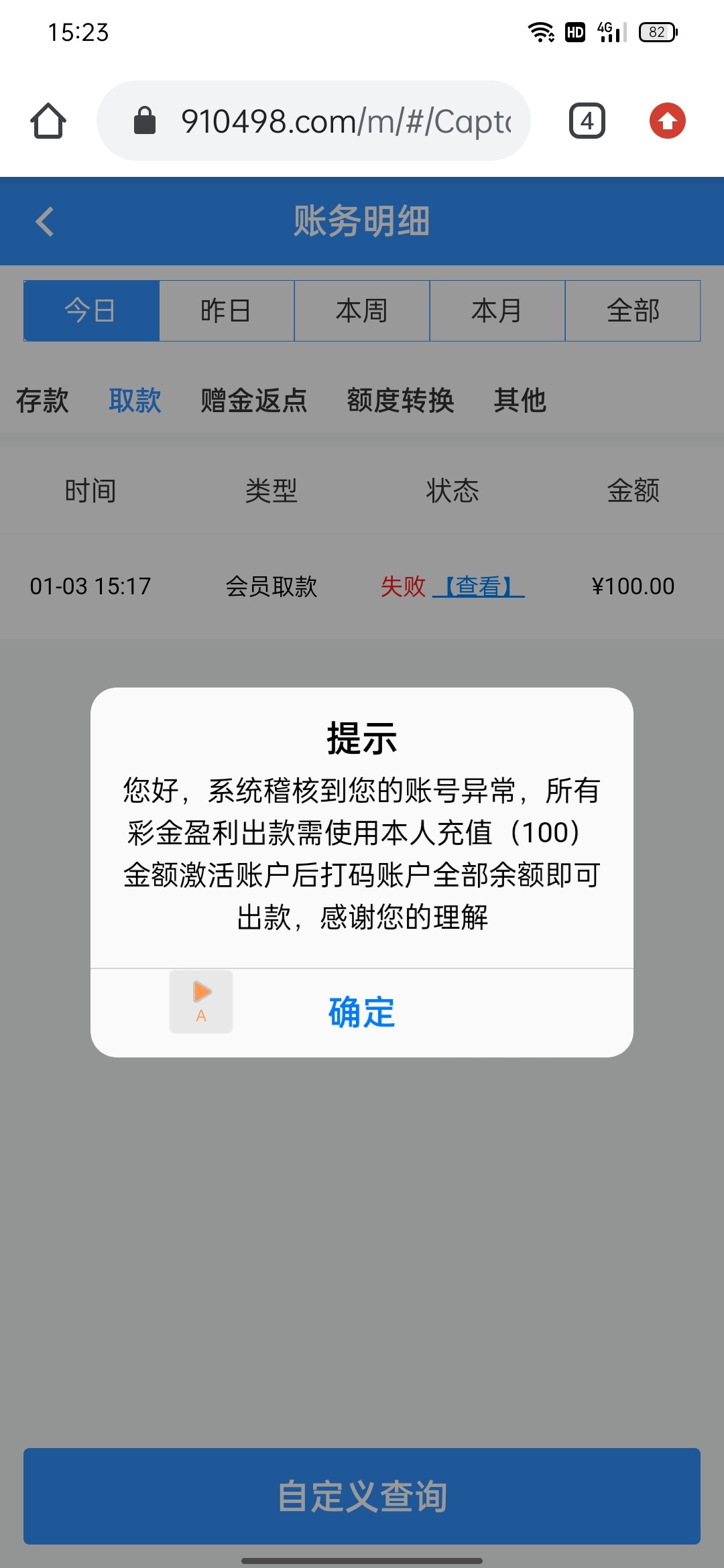Switch to the 昨日 tab
This screenshot has height=1568, width=724.
coord(227,310)
